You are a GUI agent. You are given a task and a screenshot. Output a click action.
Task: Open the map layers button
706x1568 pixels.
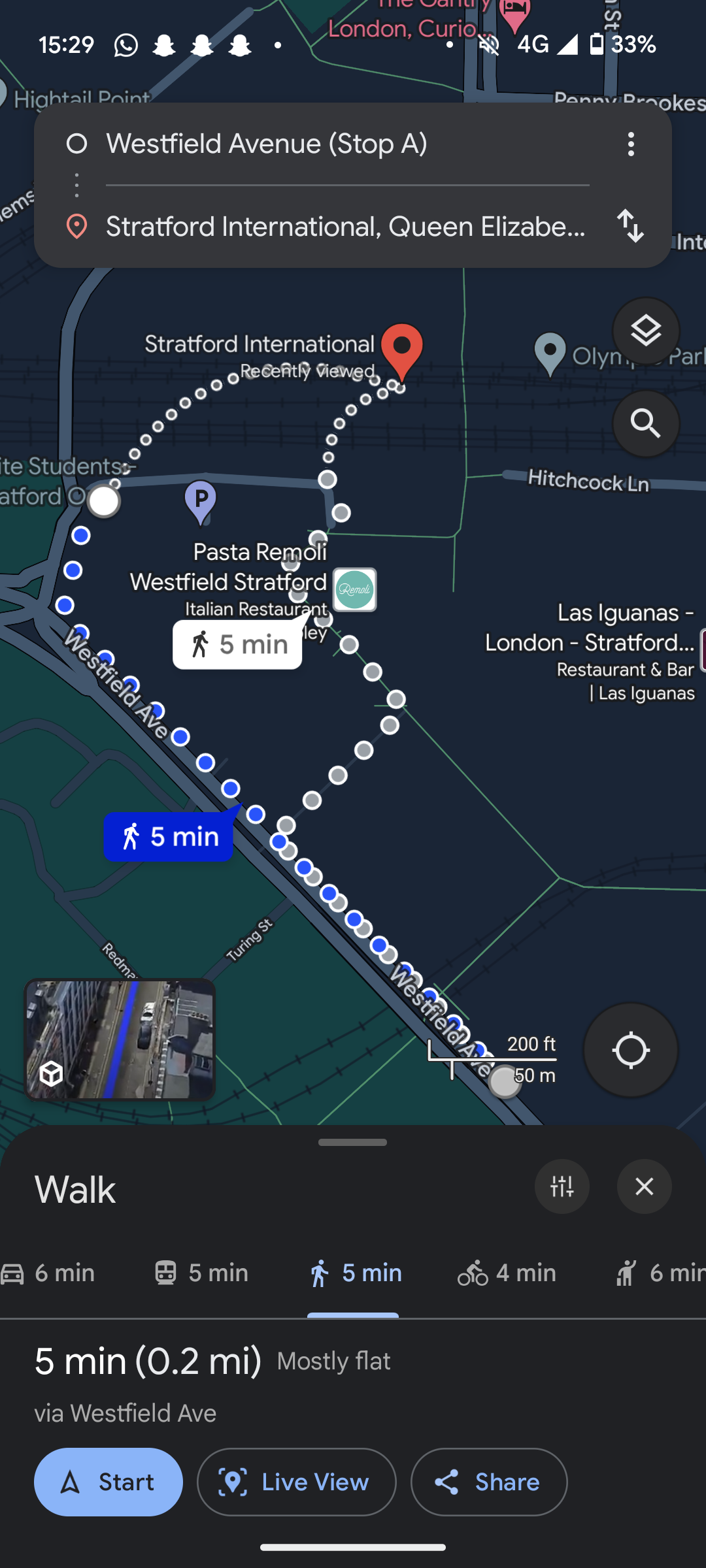click(x=646, y=331)
